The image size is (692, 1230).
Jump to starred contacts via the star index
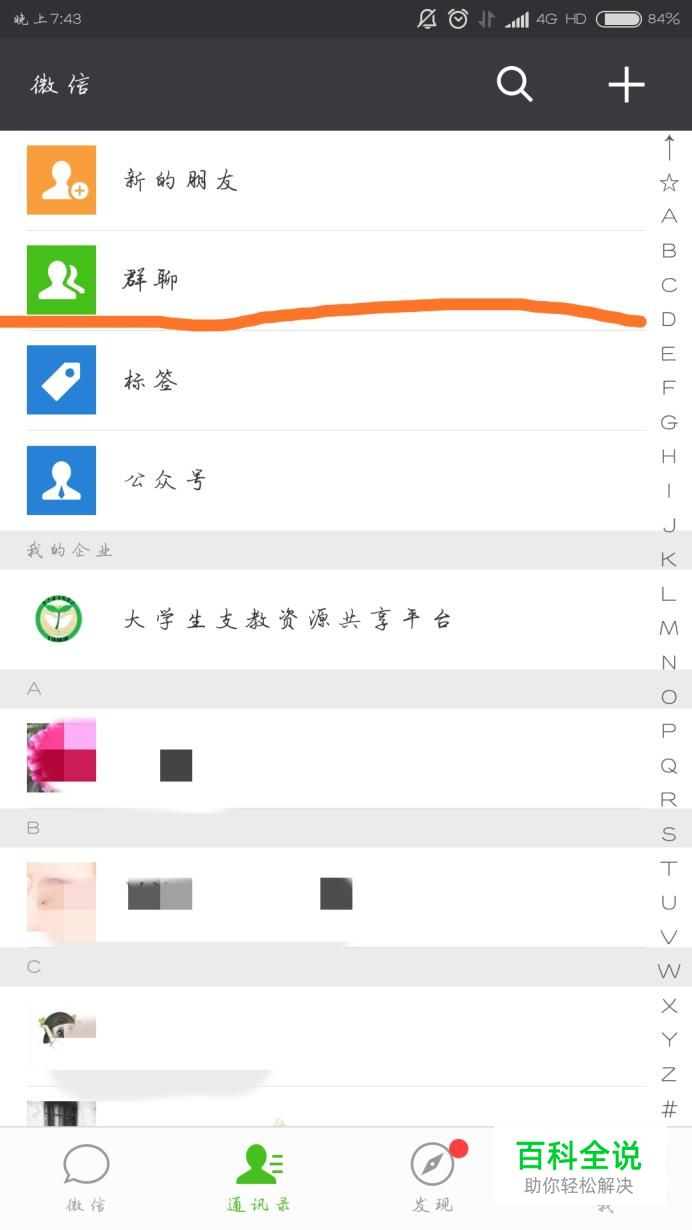(669, 183)
